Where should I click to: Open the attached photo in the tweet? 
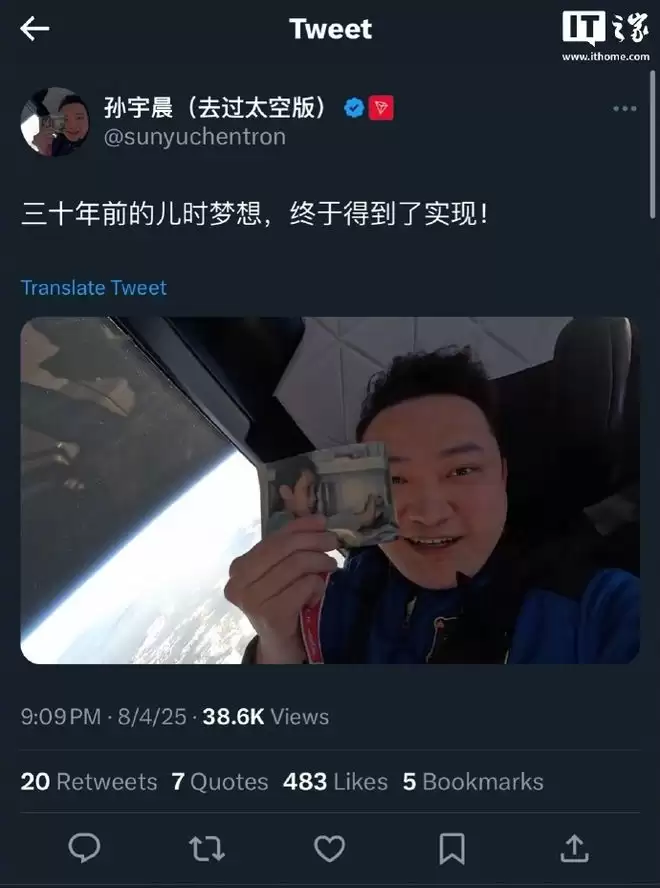click(330, 490)
